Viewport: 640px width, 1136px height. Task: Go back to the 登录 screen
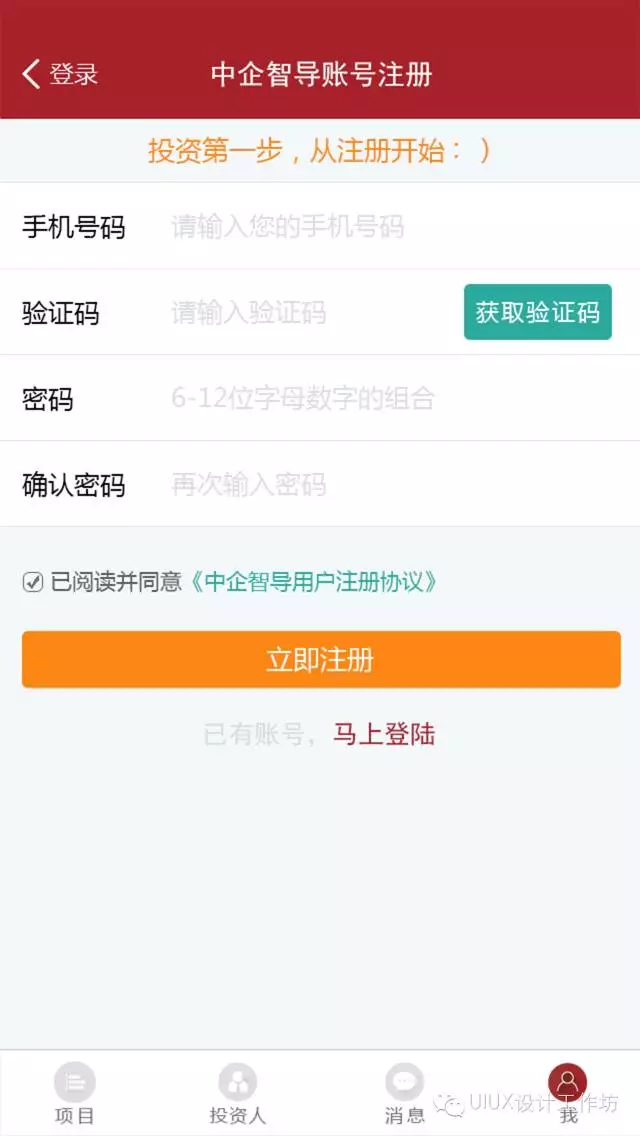tap(60, 74)
